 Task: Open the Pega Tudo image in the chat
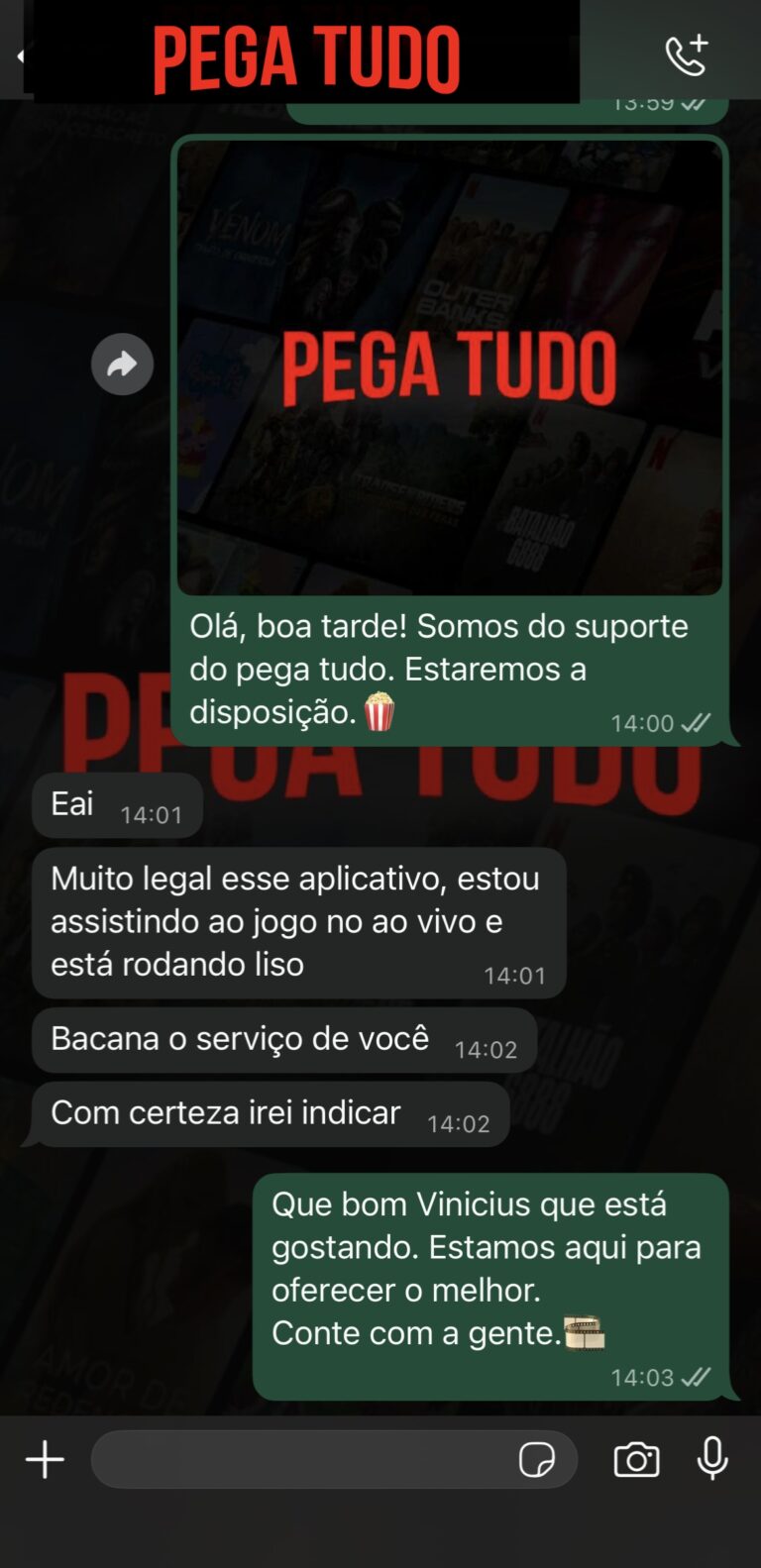[449, 367]
